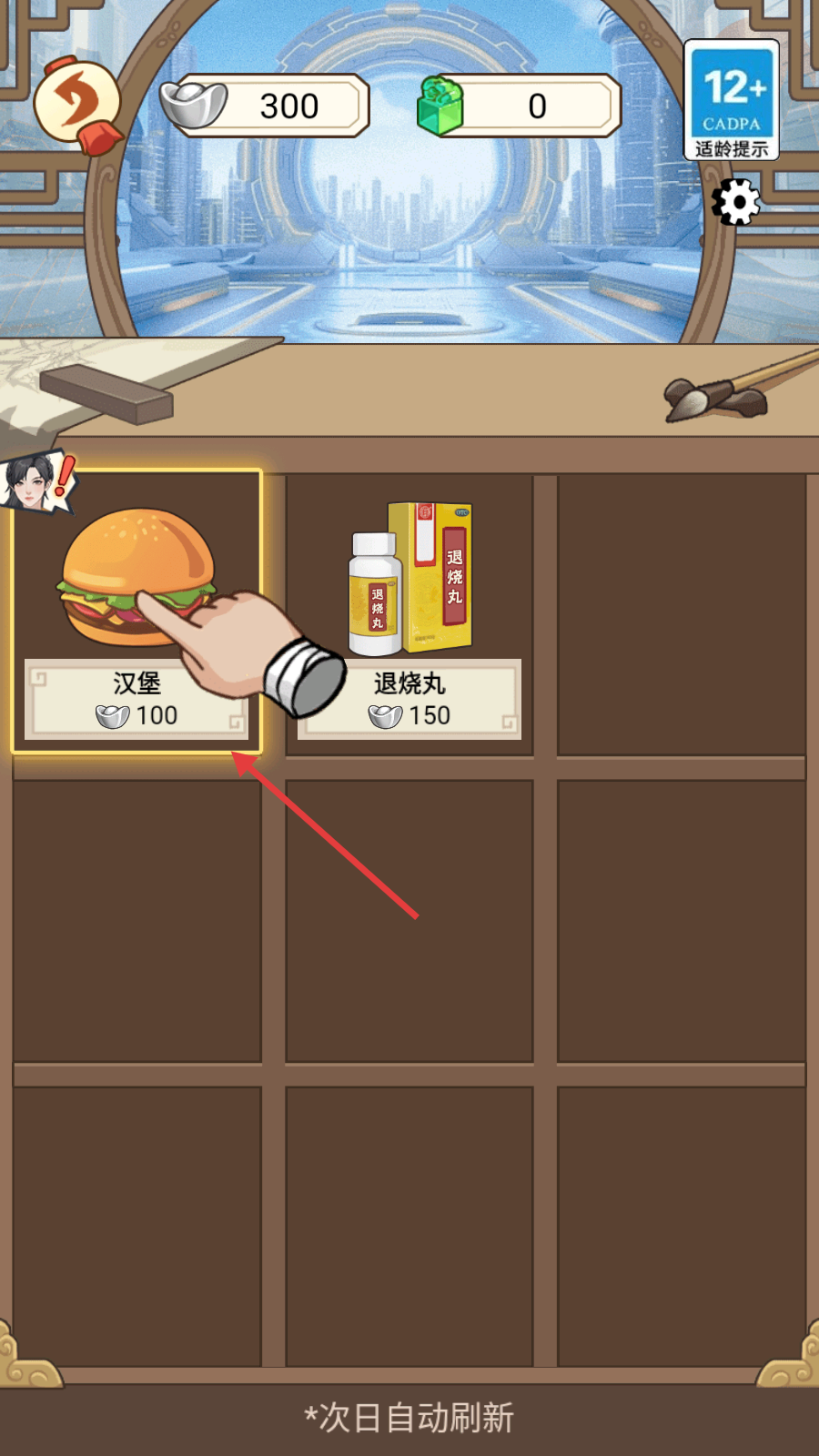
Task: Tap the red back arrow button
Action: (x=77, y=105)
